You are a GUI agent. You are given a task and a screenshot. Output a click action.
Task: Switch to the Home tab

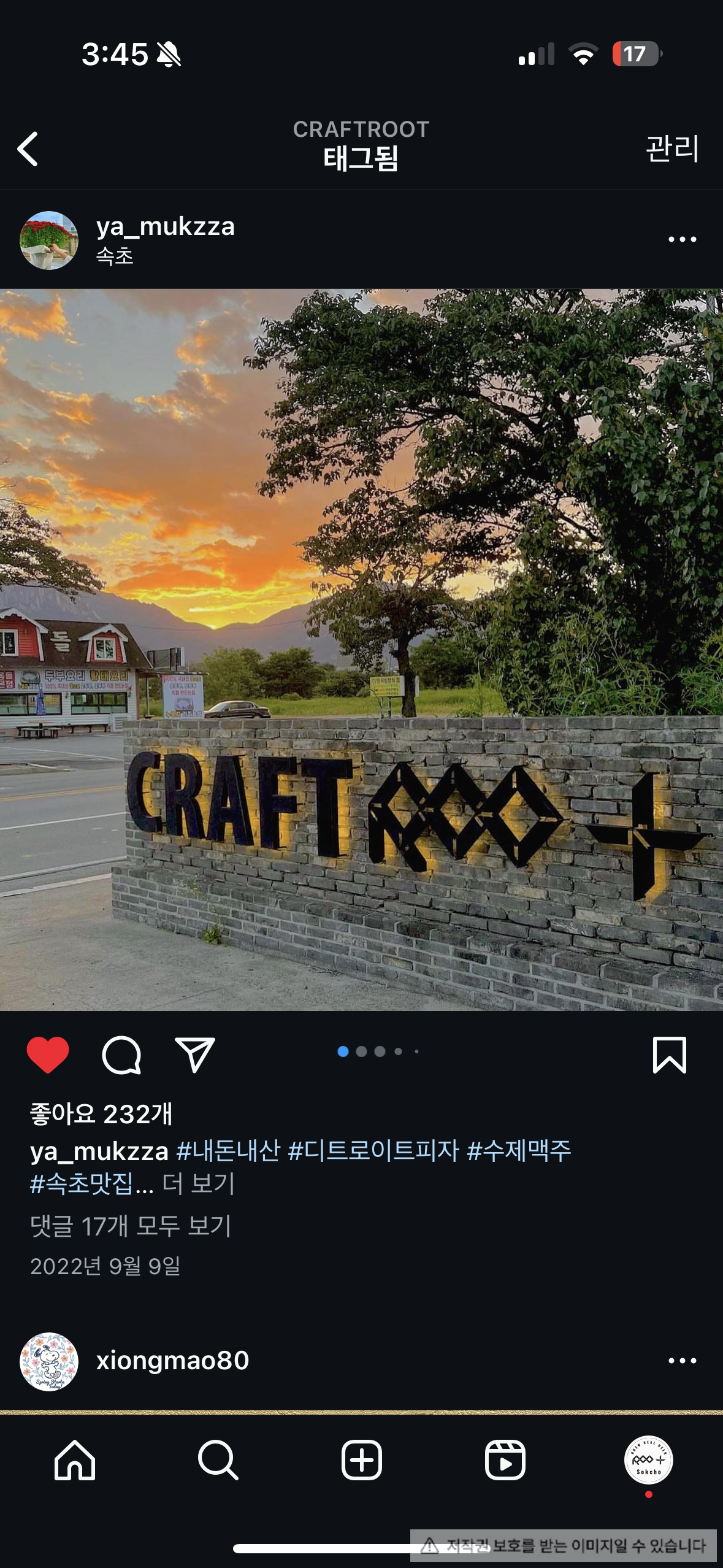click(75, 1460)
